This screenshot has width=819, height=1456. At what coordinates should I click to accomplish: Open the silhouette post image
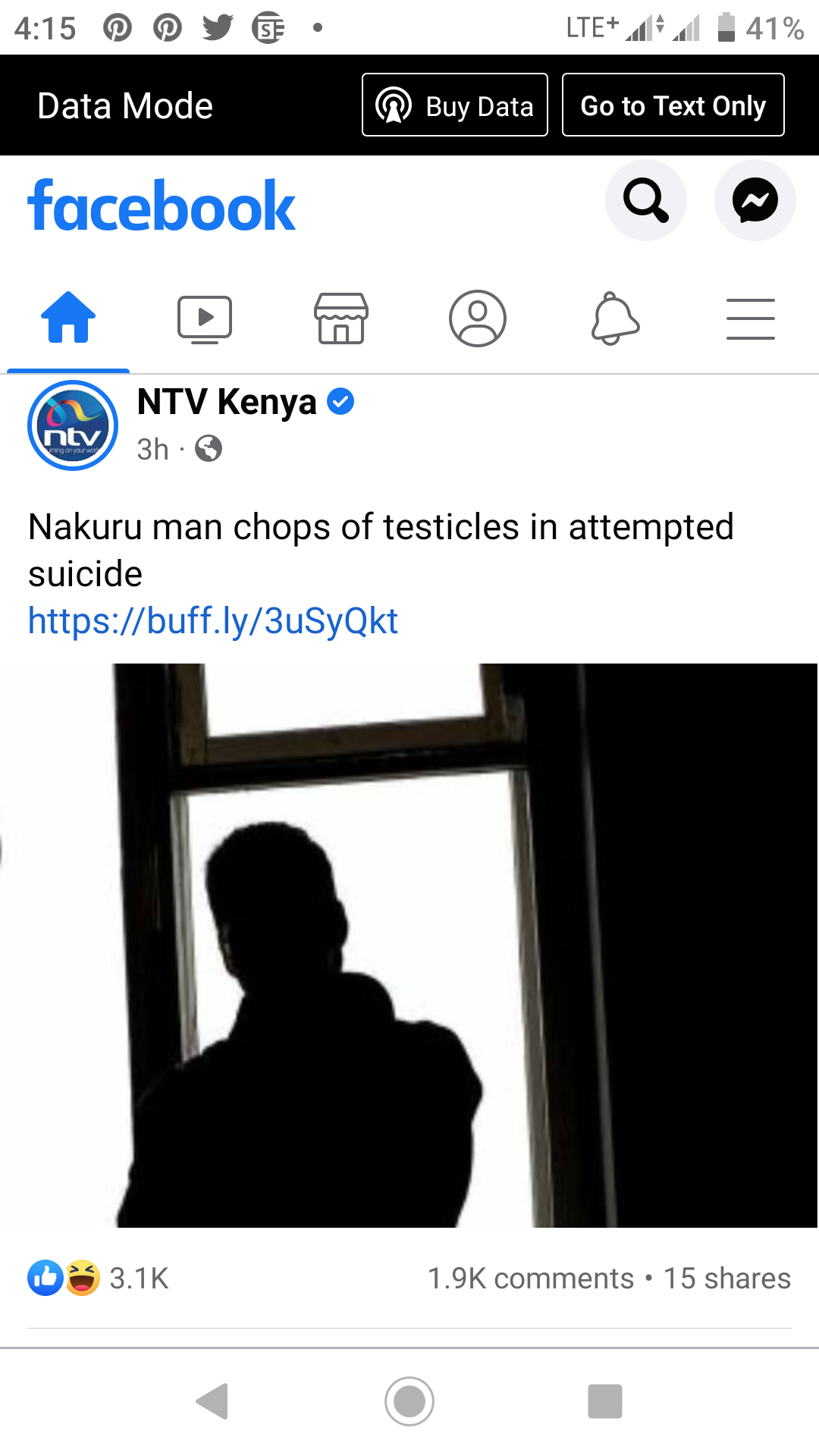pyautogui.click(x=409, y=945)
